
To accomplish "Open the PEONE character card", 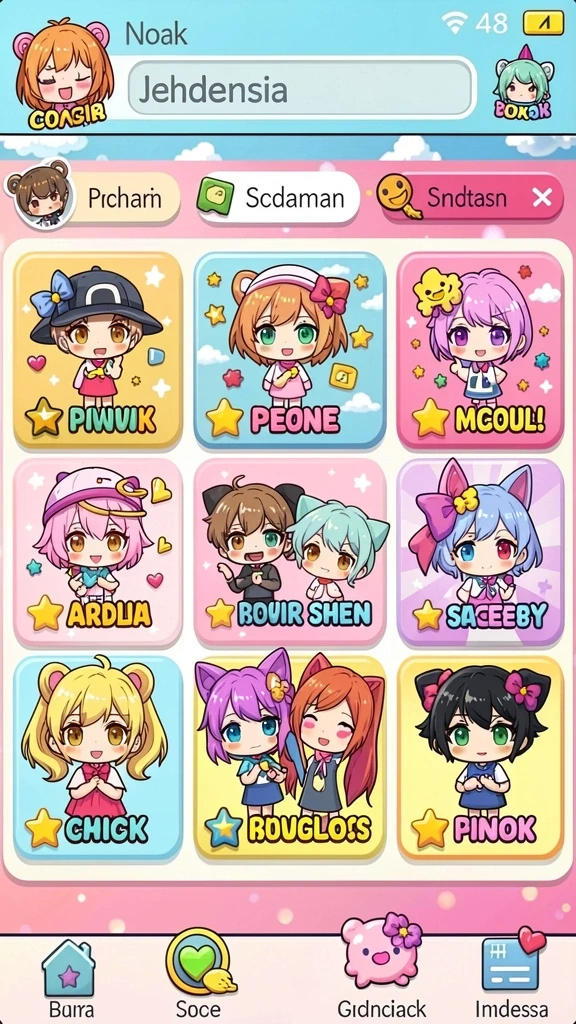I will click(x=290, y=351).
